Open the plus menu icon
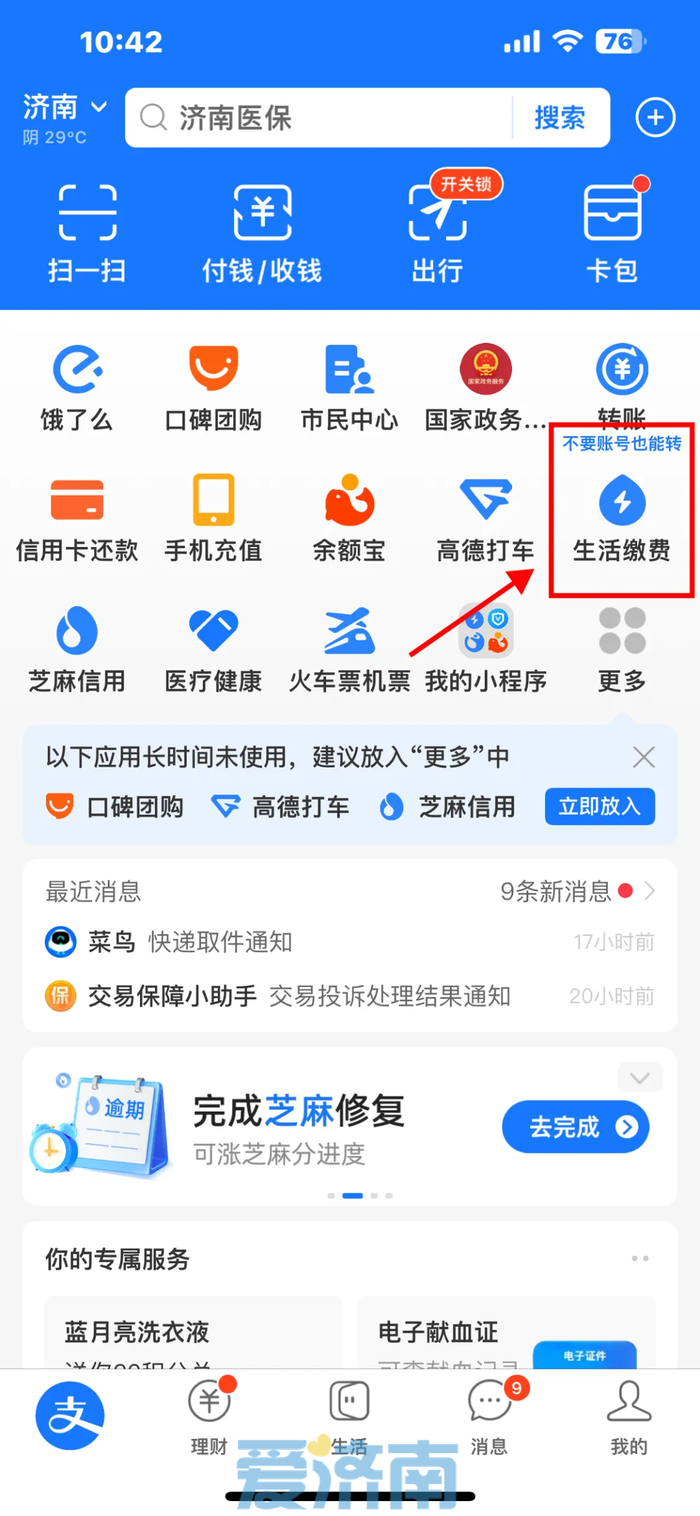Screen dimensions: 700x1516 click(x=655, y=118)
